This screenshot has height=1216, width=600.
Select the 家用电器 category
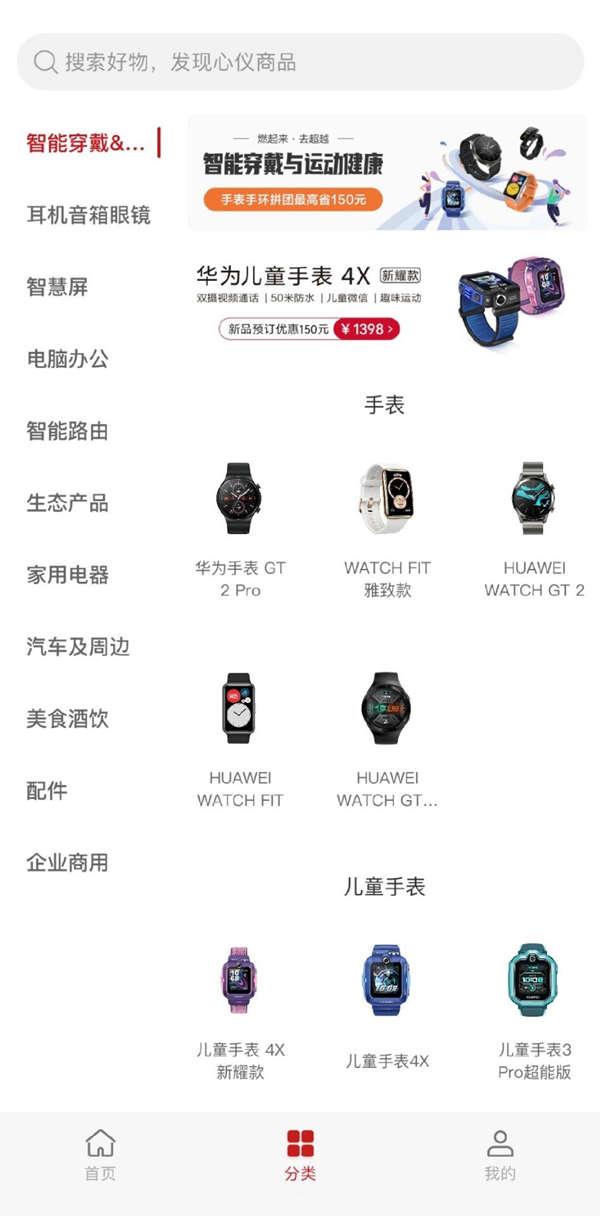67,575
